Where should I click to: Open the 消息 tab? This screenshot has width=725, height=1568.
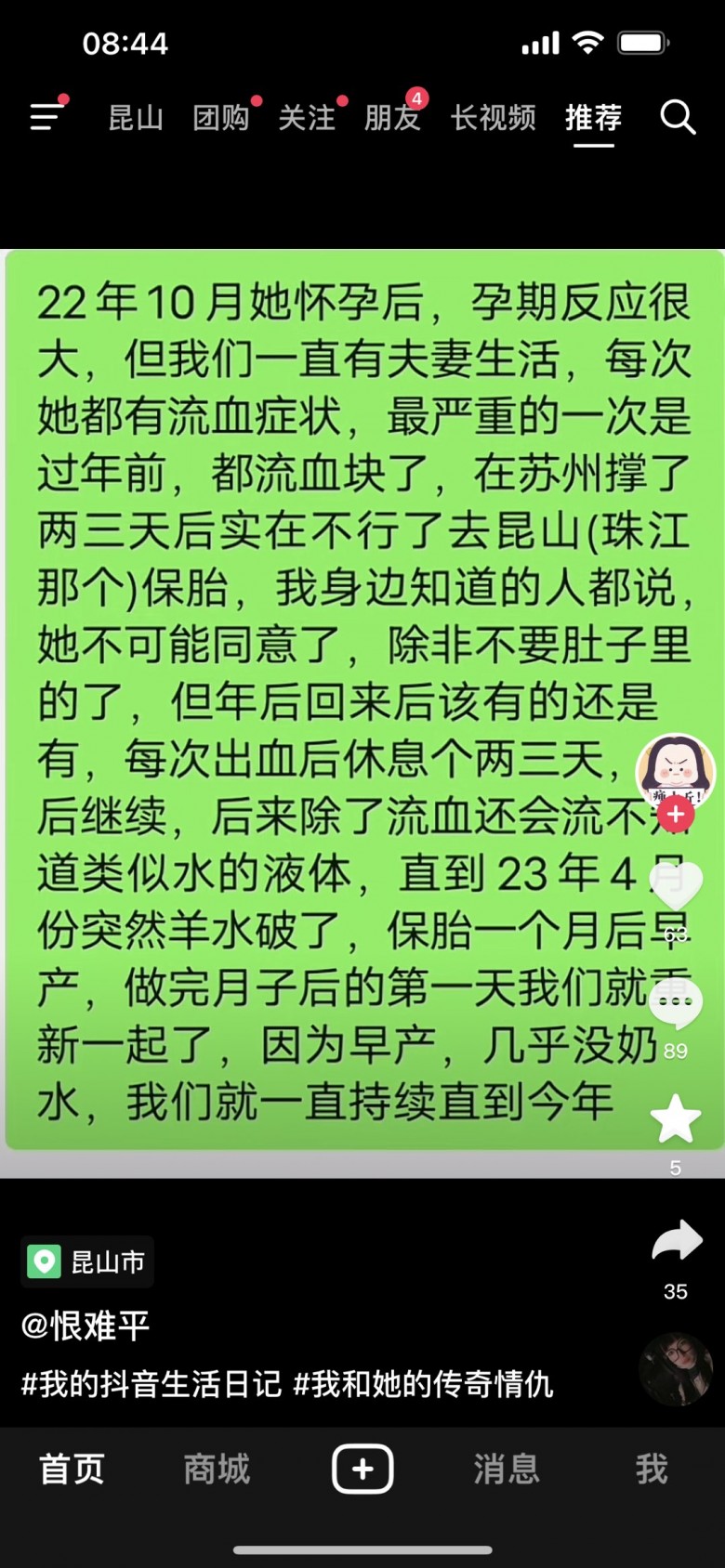click(x=507, y=1469)
